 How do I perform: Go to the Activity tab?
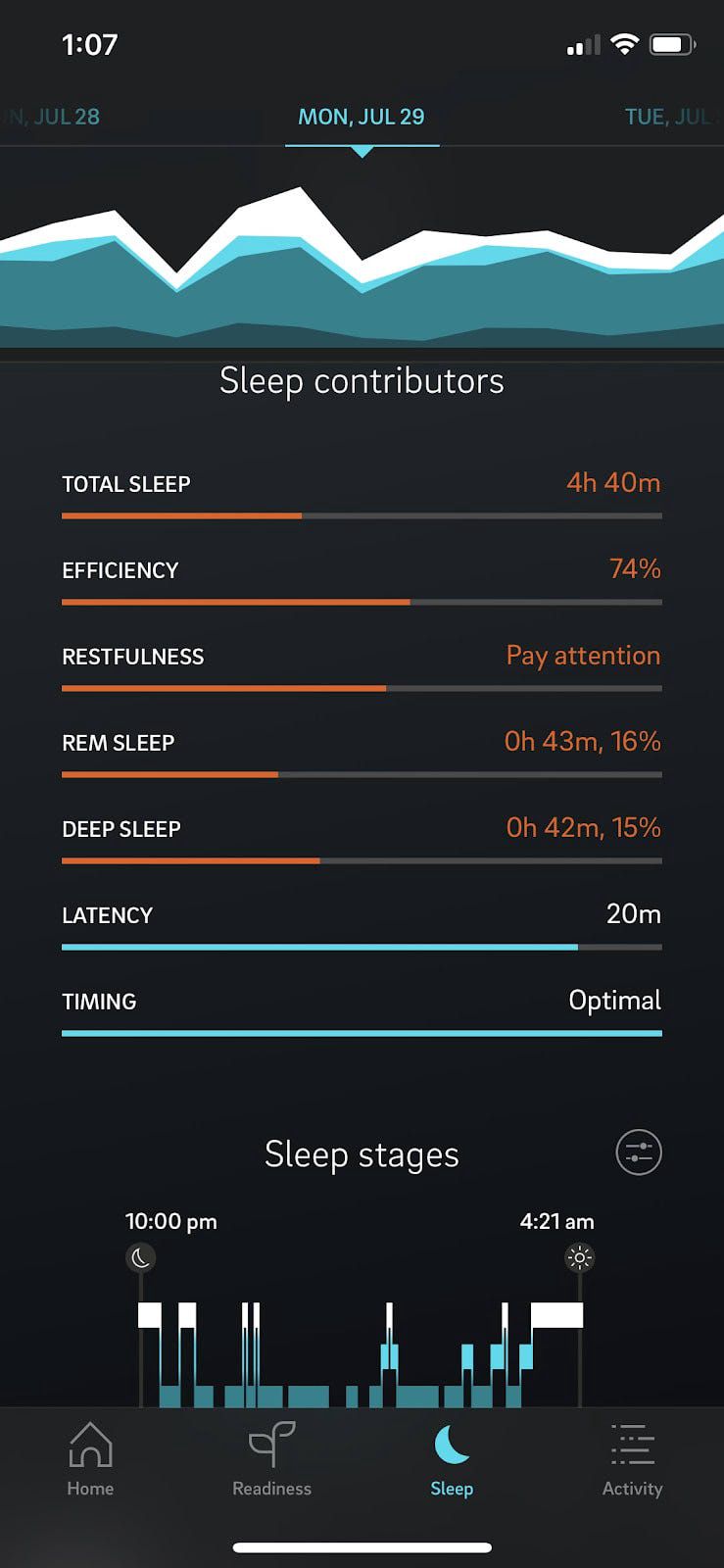632,1458
